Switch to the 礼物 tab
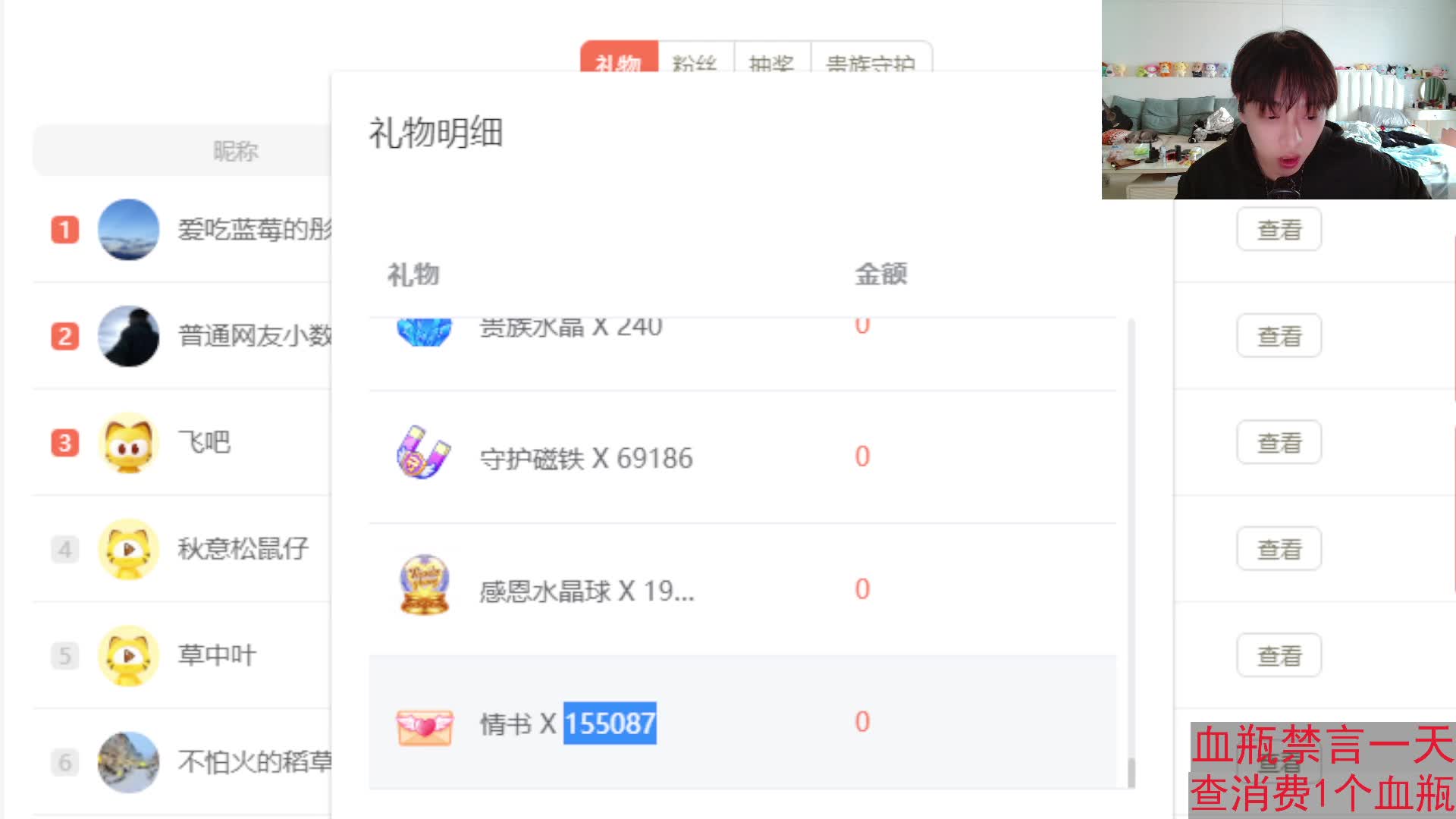This screenshot has height=819, width=1456. pos(619,59)
